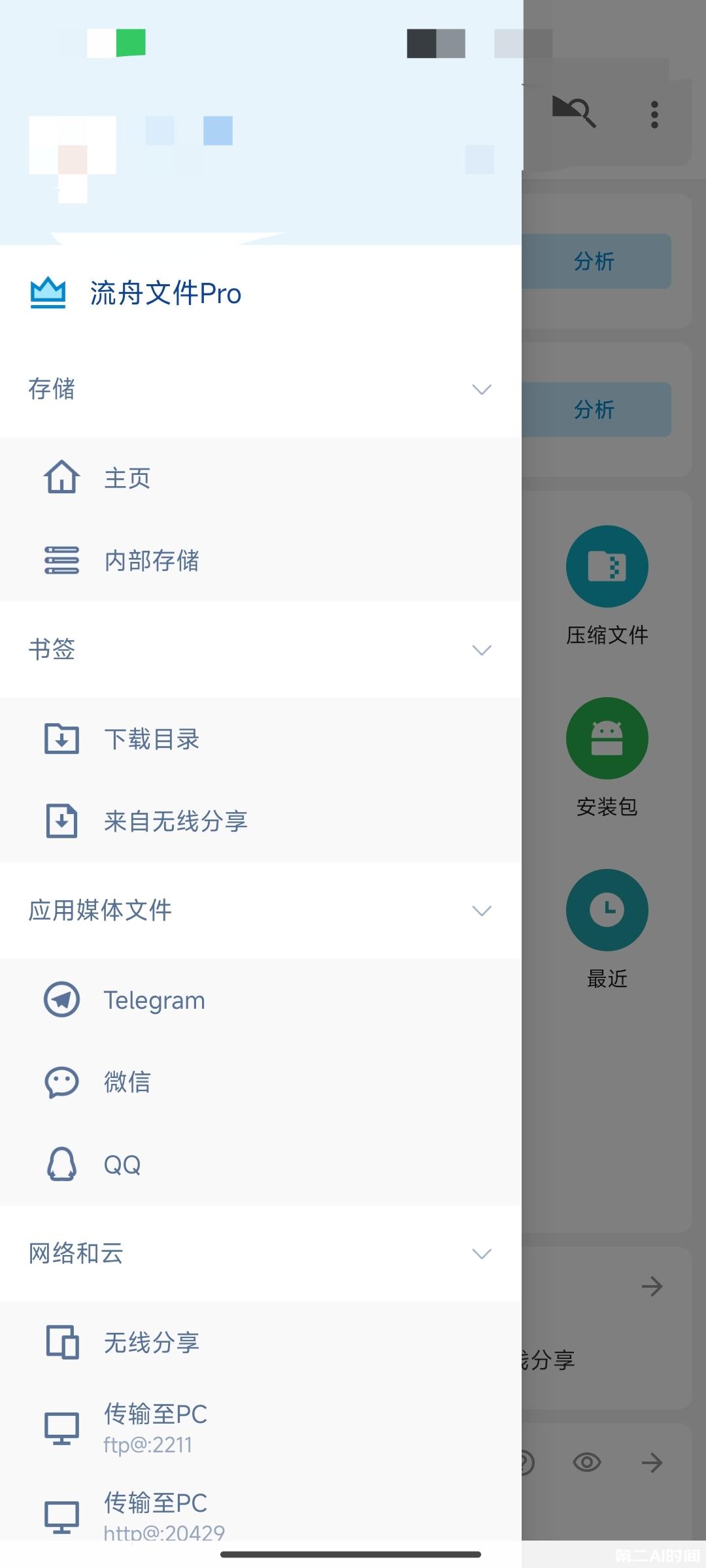Collapse the 存储 section
Screen dimensions: 706x1568
point(261,389)
